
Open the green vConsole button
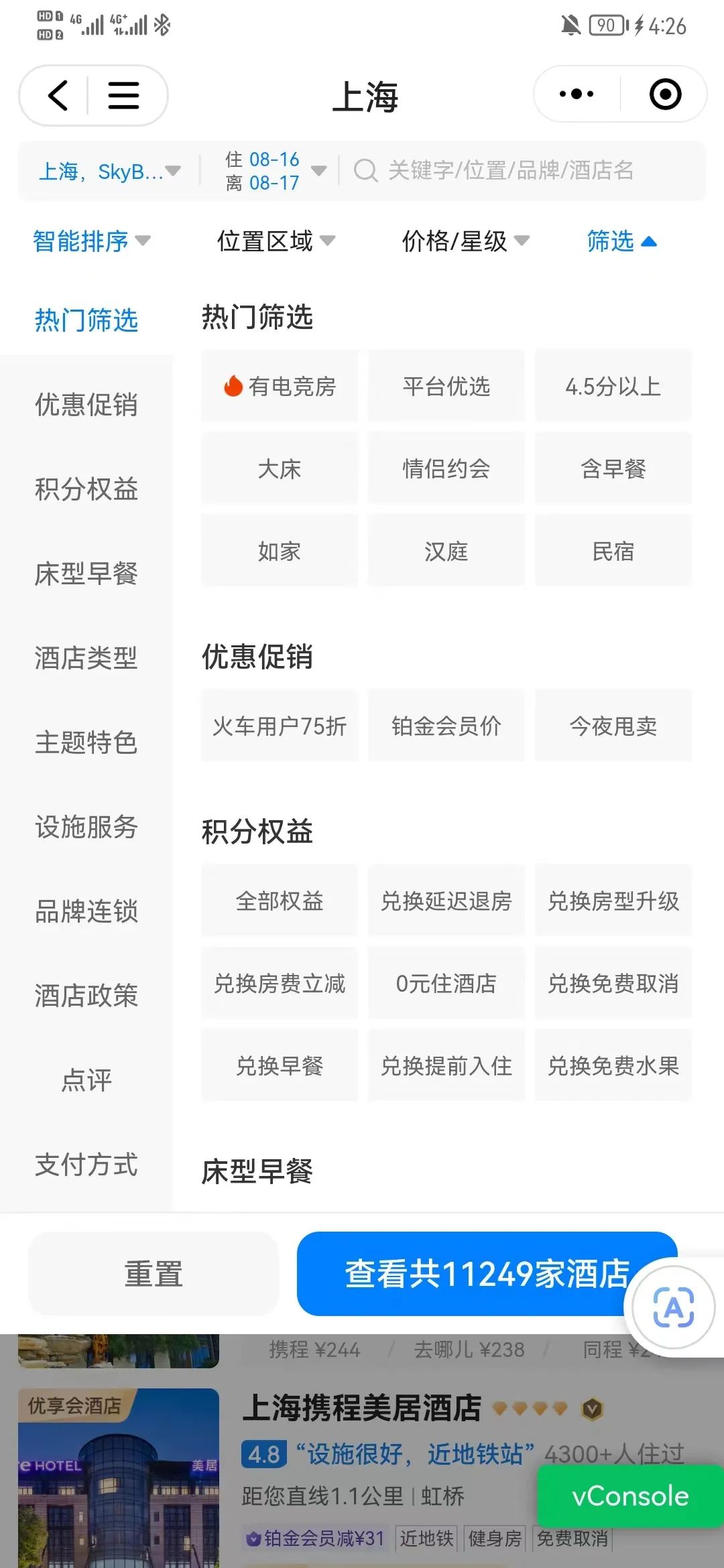tap(630, 1496)
